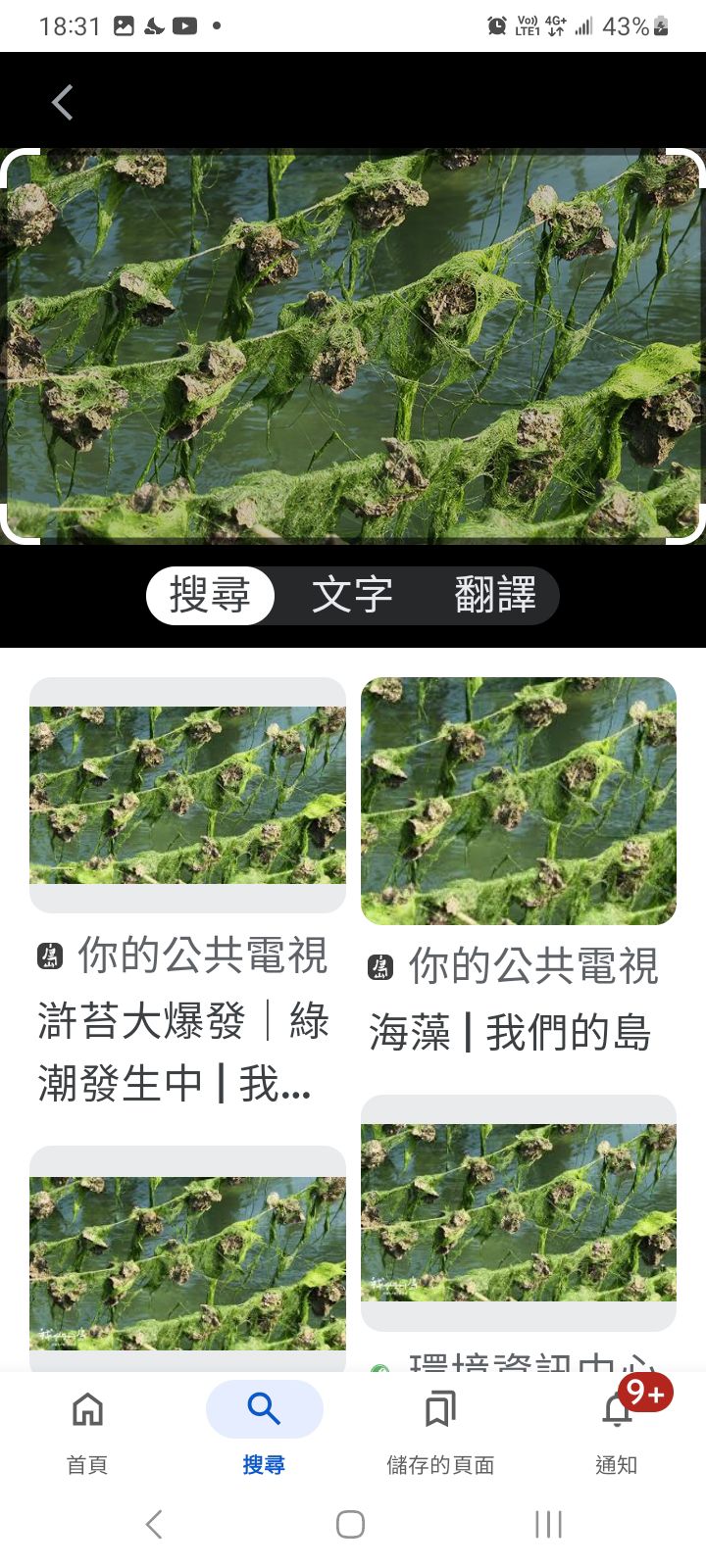Open the 環境資訊中心 result image
Screen dimensions: 706x1568
point(518,1213)
